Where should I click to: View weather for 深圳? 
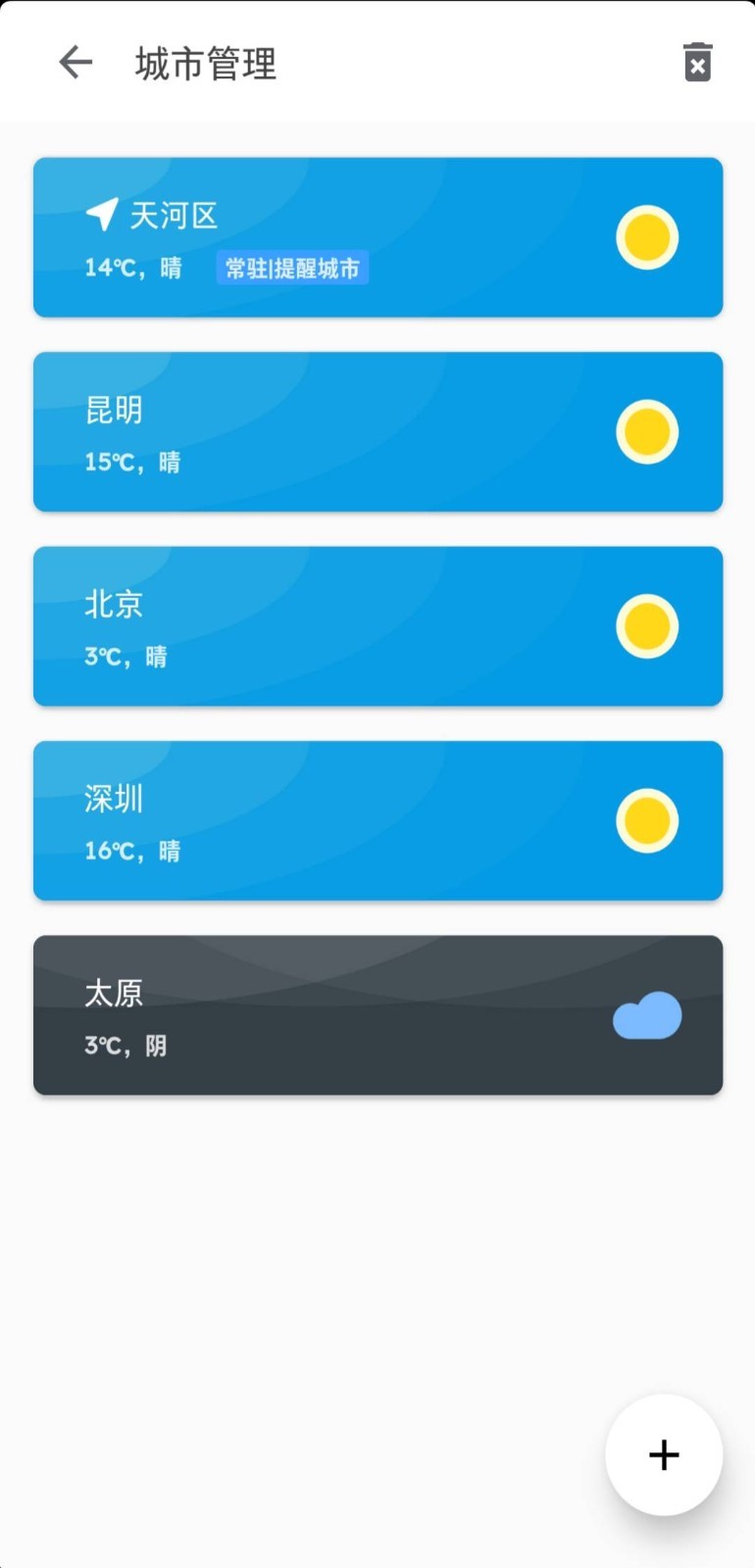tap(377, 820)
